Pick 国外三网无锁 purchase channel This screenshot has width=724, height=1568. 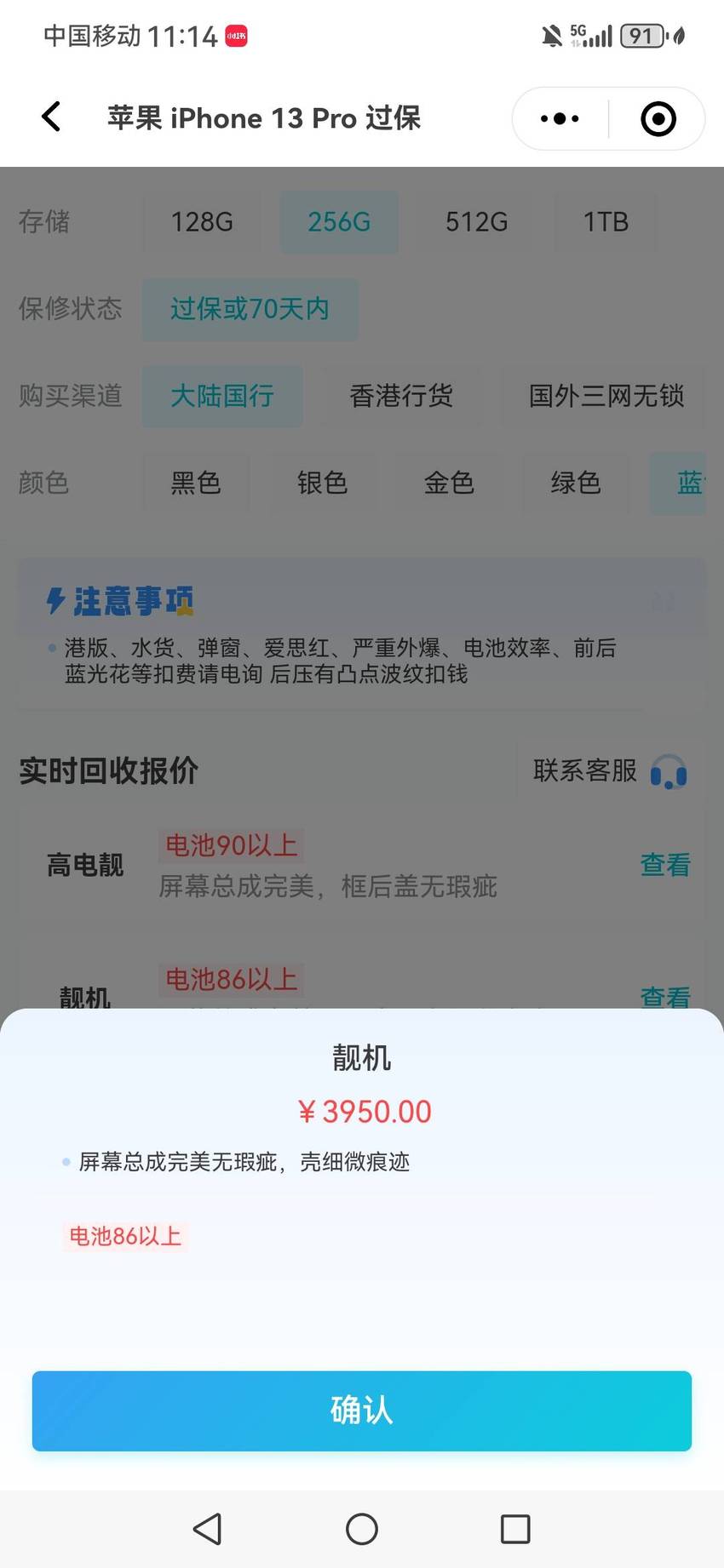[606, 396]
